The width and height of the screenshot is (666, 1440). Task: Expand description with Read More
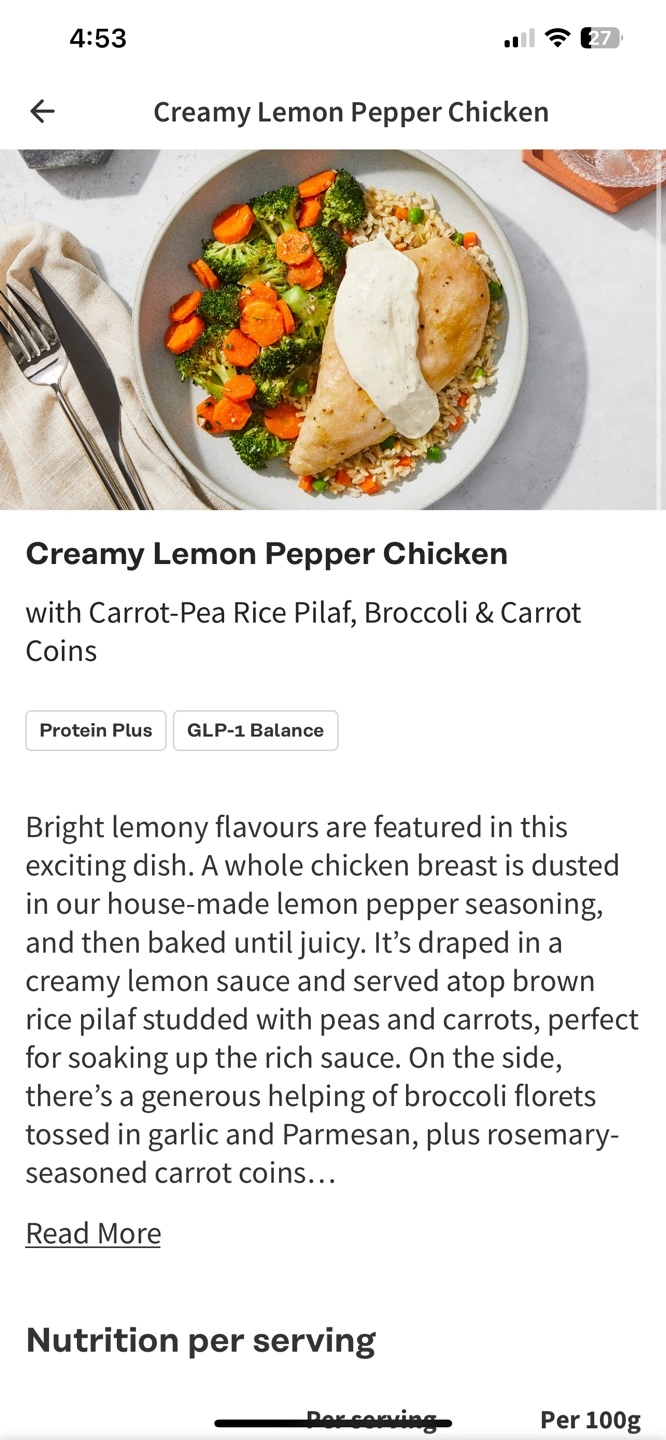click(93, 1233)
